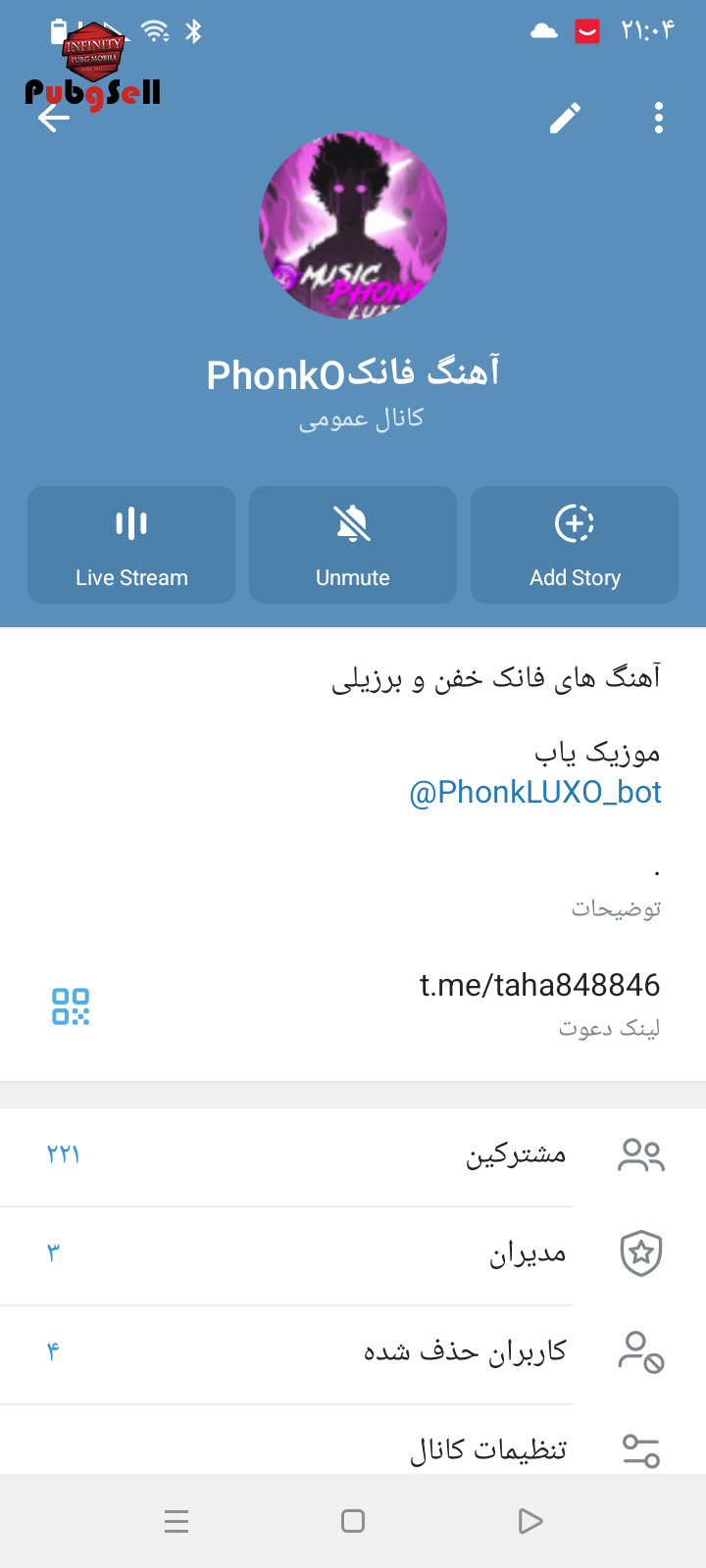This screenshot has width=706, height=1568.
Task: Open the channel profile photo
Action: [x=353, y=225]
